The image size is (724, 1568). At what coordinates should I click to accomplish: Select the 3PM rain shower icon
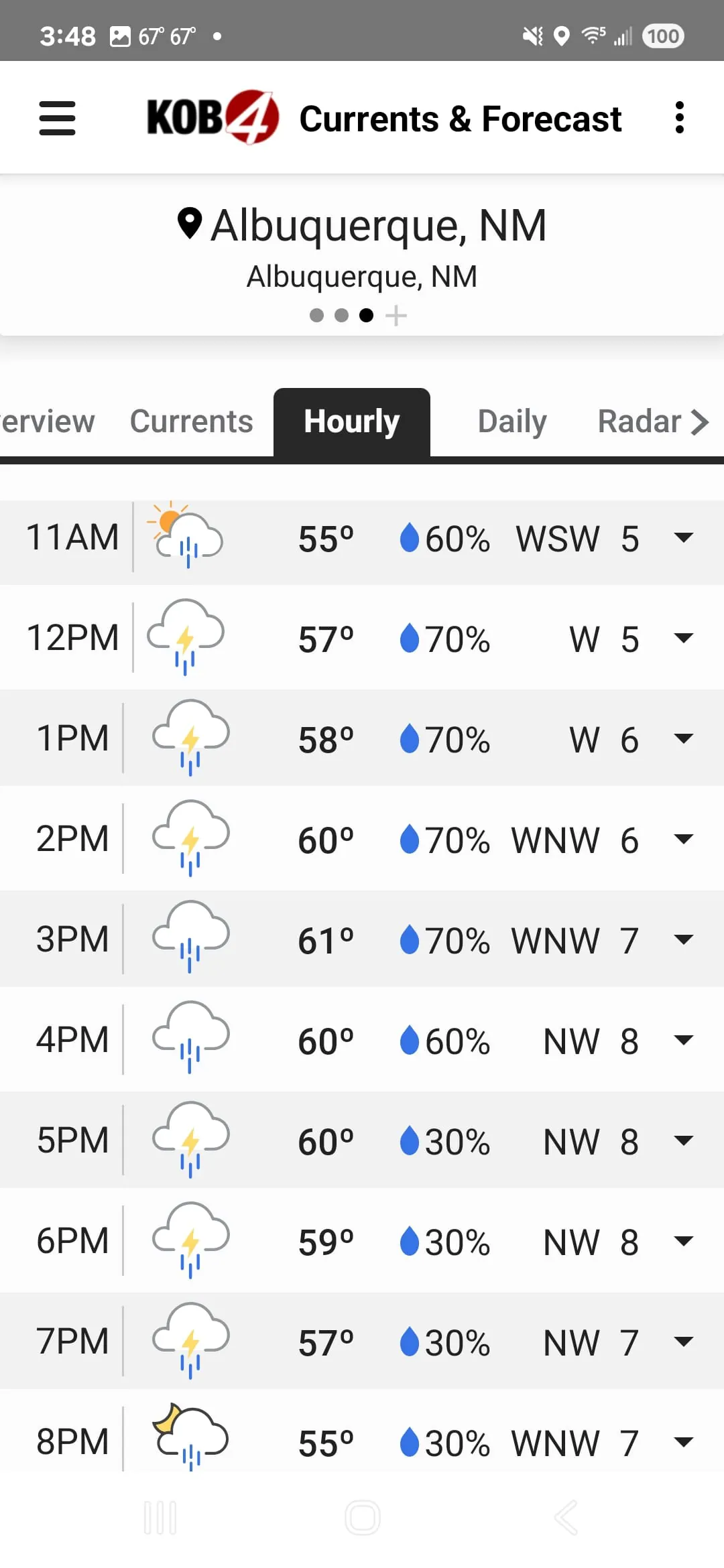pos(190,939)
